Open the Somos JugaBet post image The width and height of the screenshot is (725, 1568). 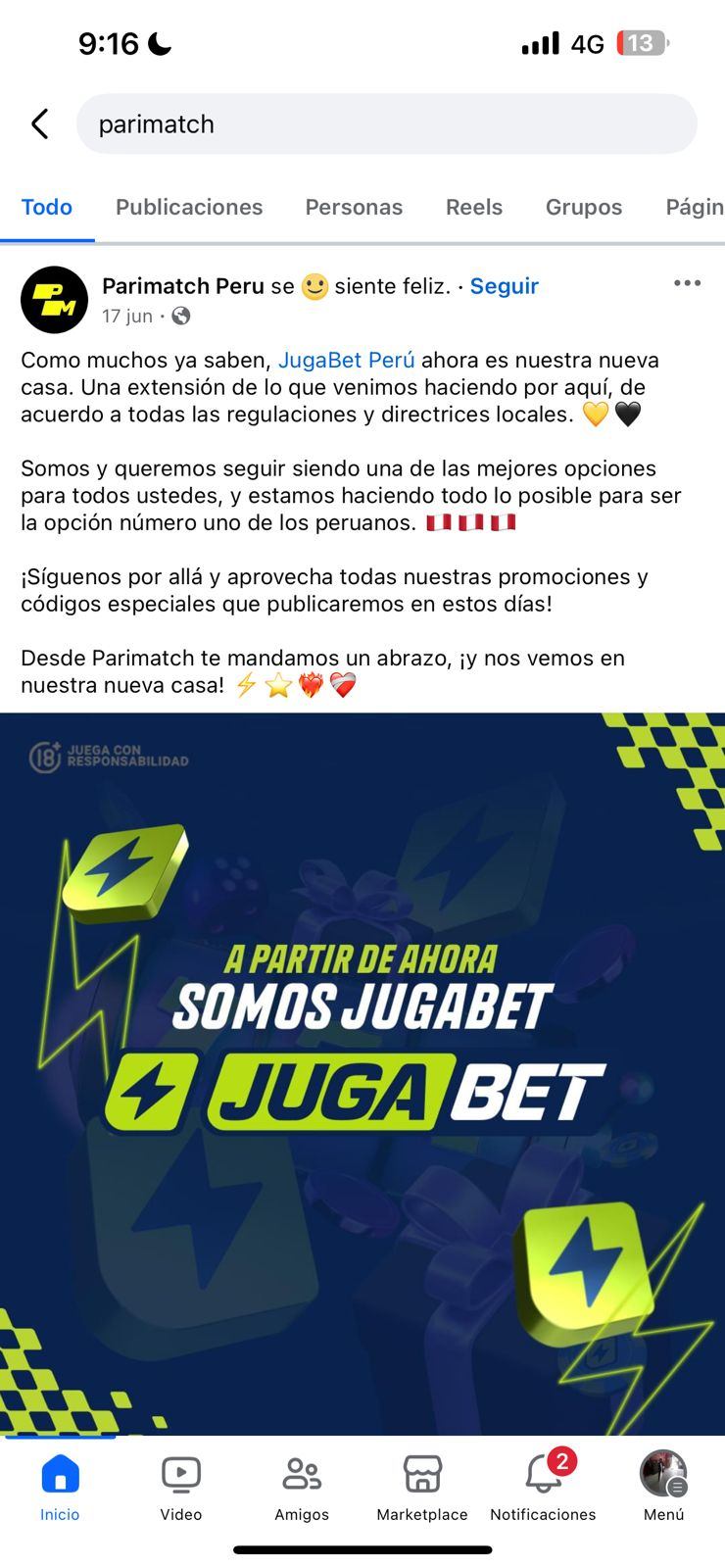362,1073
